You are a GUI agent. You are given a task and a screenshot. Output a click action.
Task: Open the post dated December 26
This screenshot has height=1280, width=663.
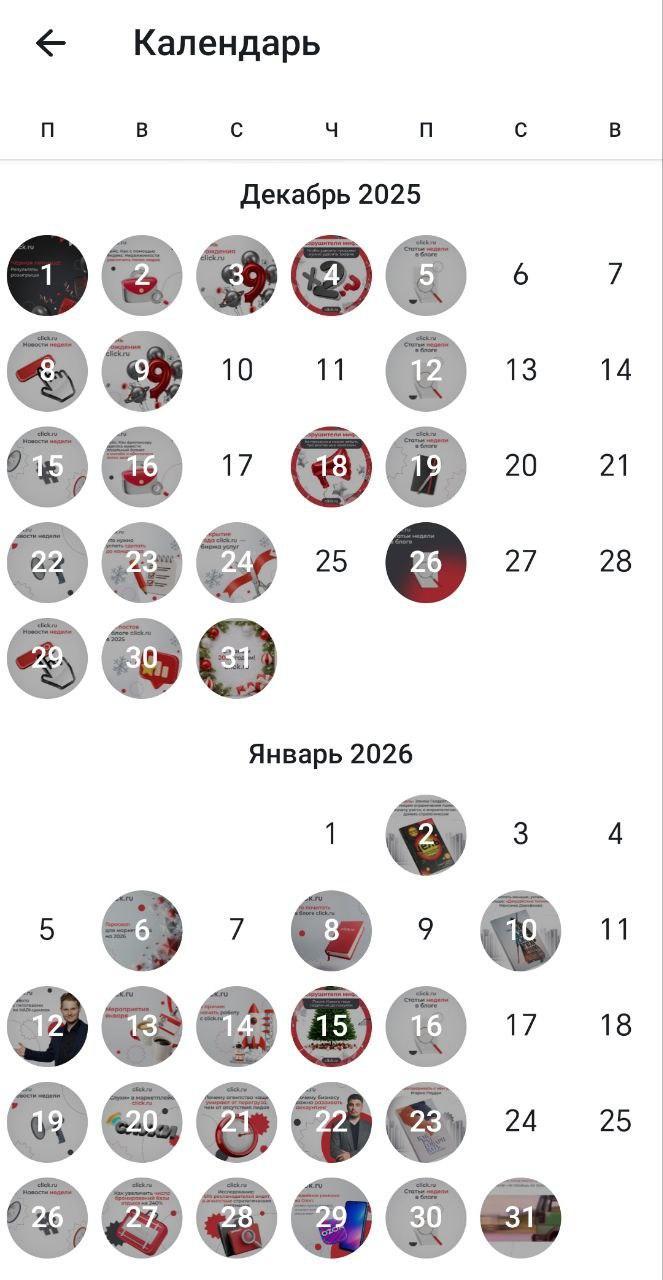click(x=426, y=562)
